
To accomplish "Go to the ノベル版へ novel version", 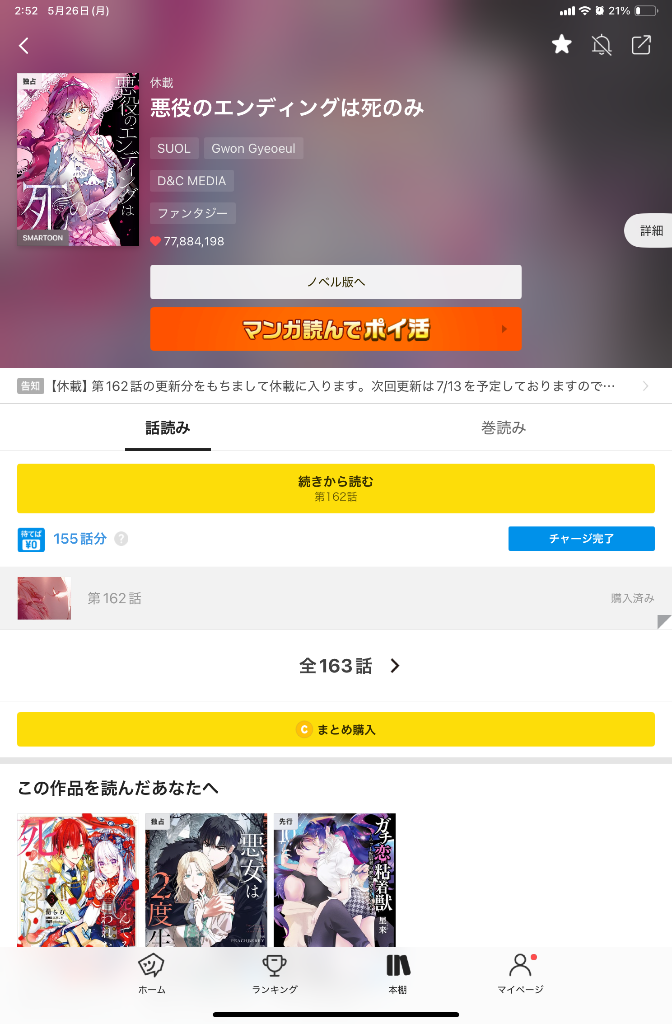I will point(335,282).
